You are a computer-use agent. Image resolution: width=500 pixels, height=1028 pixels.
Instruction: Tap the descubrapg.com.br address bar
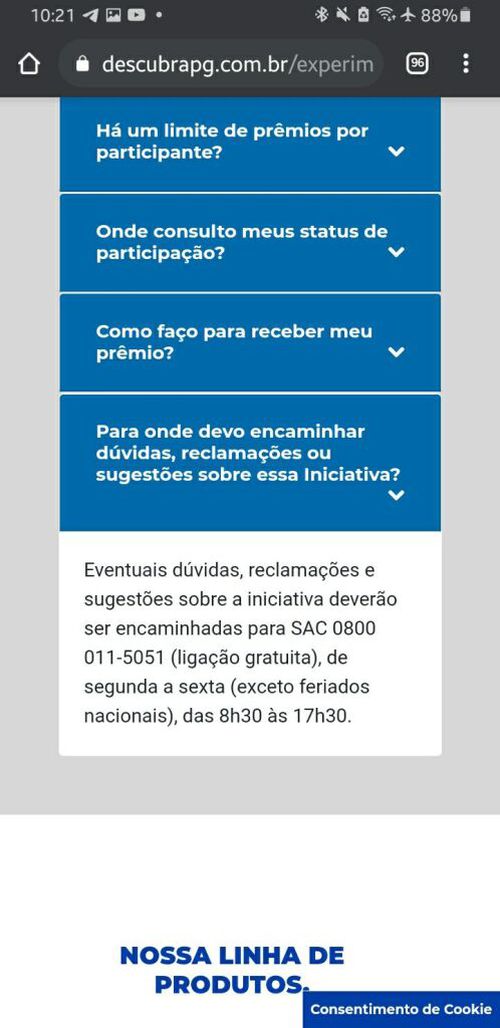(x=221, y=64)
